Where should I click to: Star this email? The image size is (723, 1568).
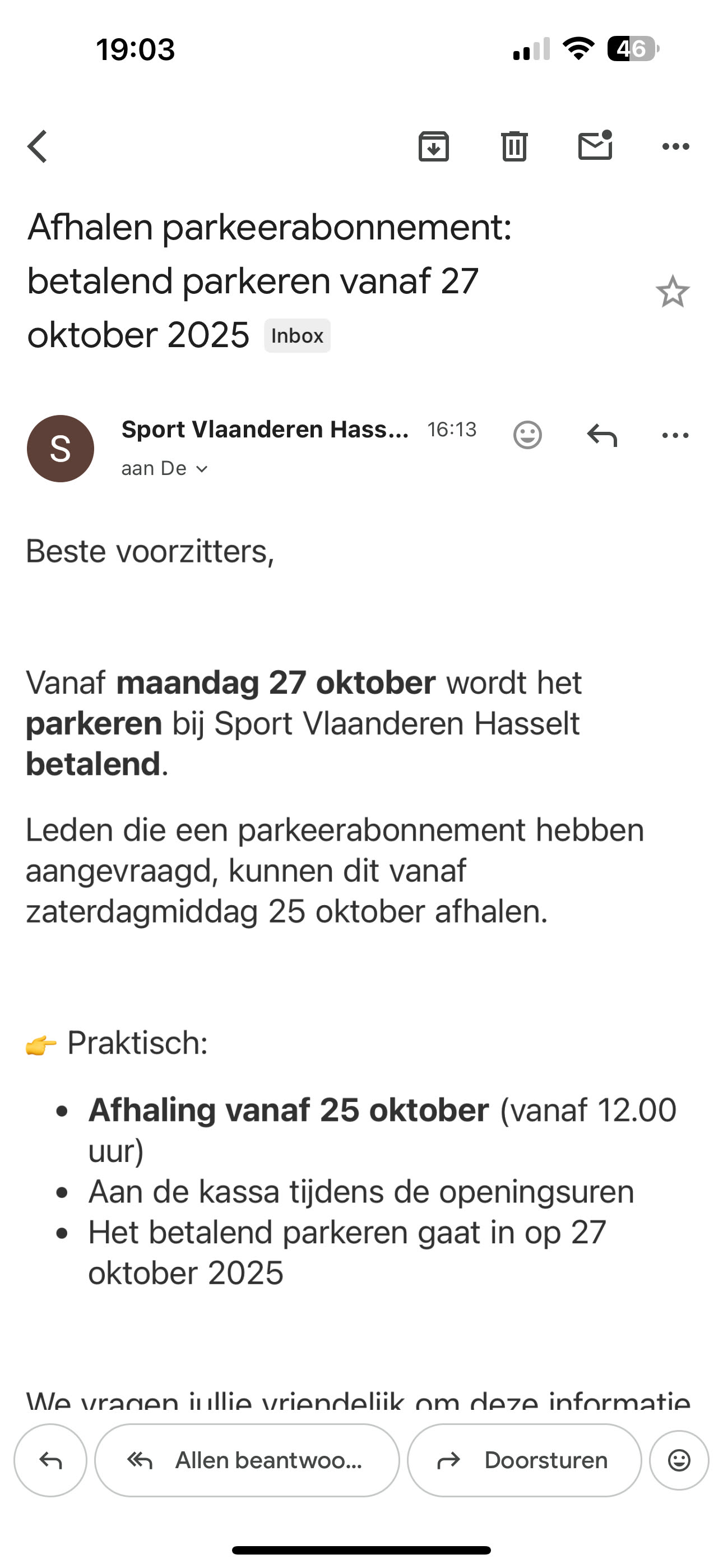(672, 292)
